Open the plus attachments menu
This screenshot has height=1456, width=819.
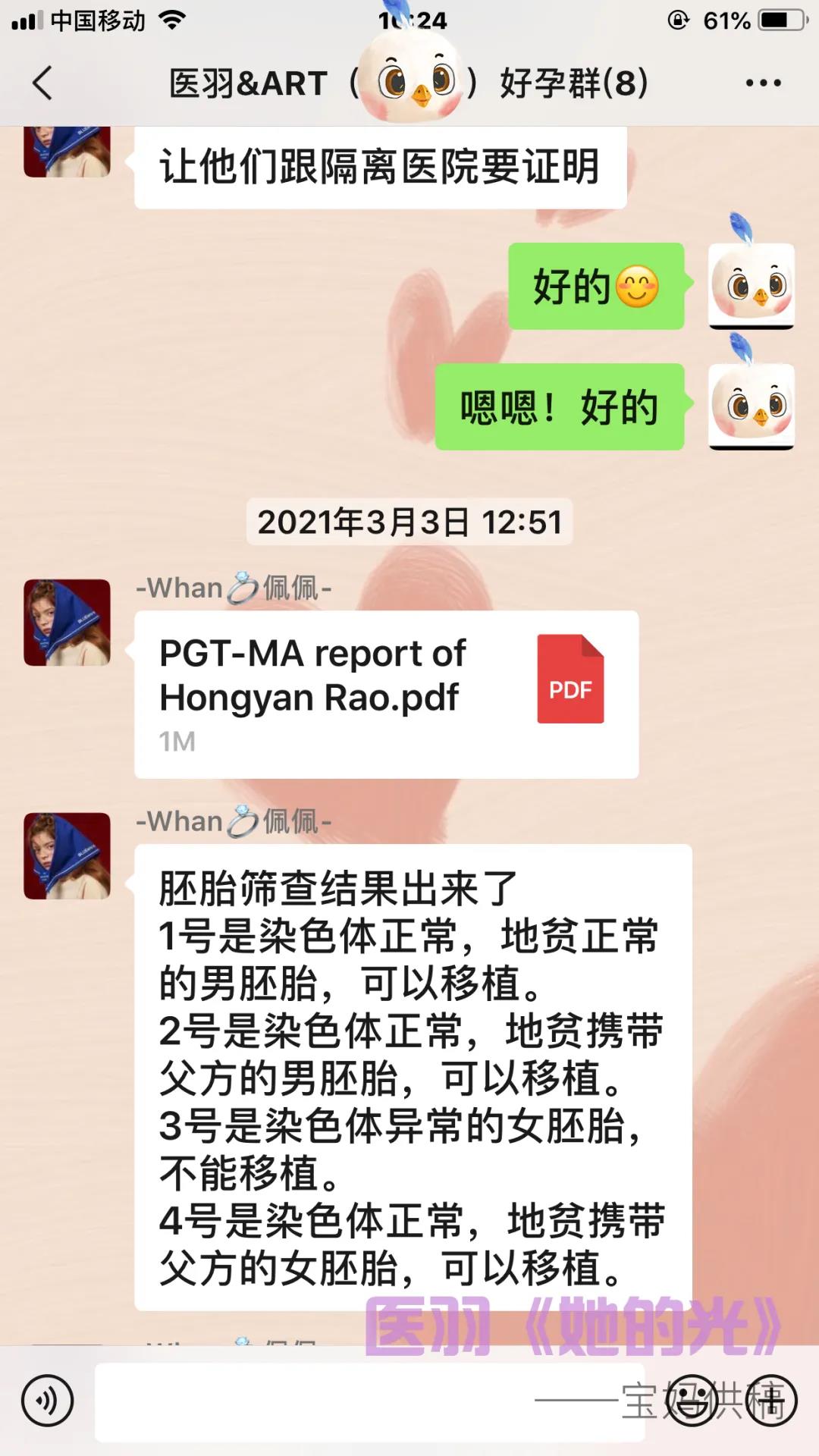click(771, 1401)
